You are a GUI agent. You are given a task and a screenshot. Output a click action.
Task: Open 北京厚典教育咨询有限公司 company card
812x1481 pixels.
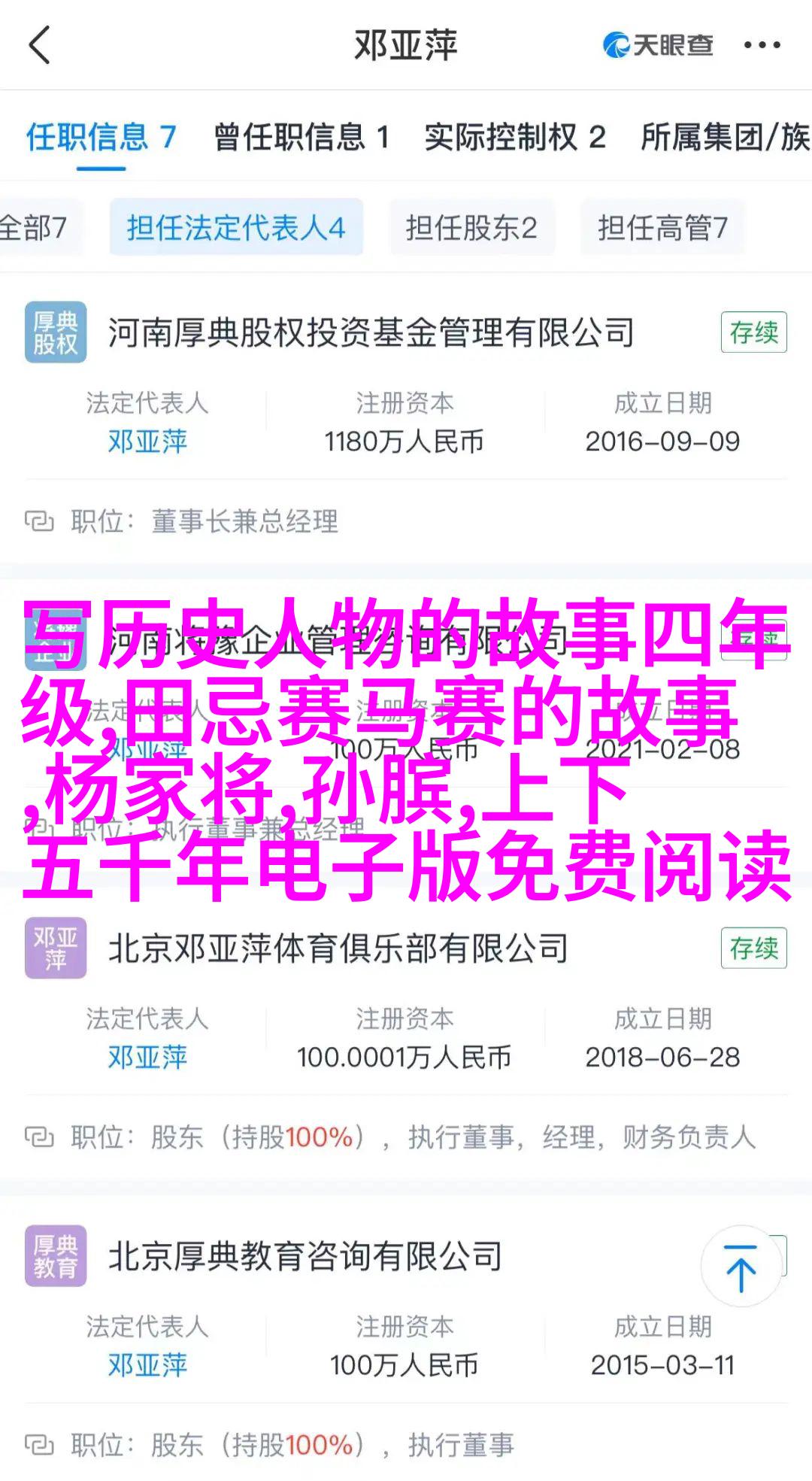[x=305, y=1257]
